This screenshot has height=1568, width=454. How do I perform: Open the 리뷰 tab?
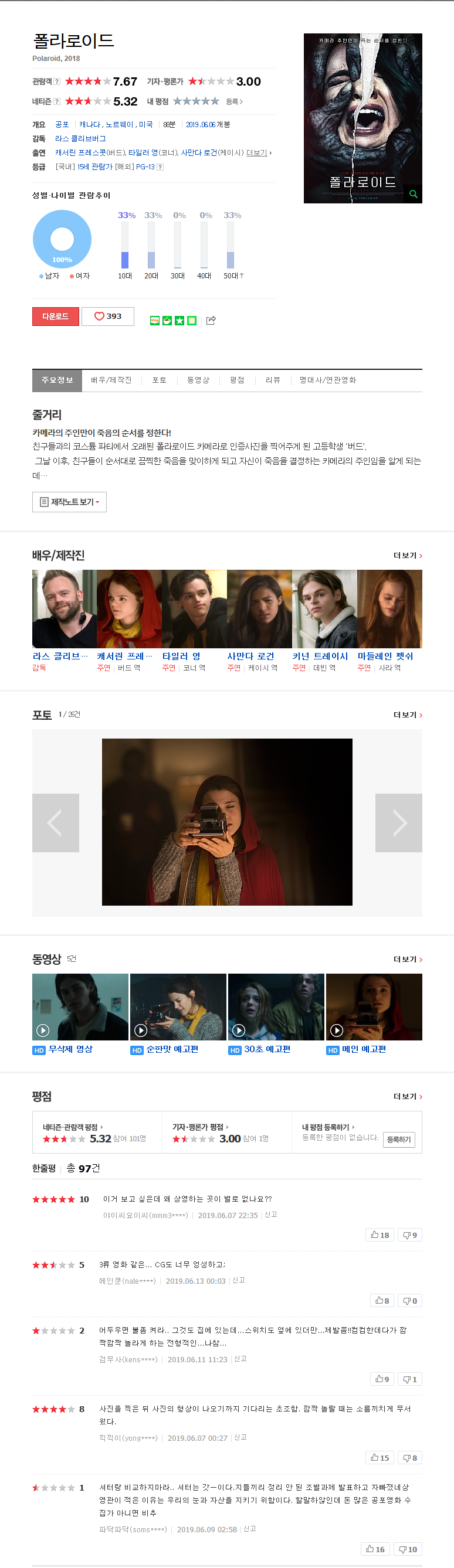click(x=272, y=380)
